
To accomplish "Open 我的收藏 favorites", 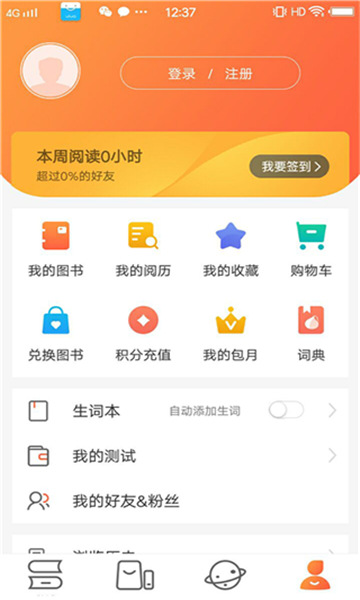I will click(230, 249).
